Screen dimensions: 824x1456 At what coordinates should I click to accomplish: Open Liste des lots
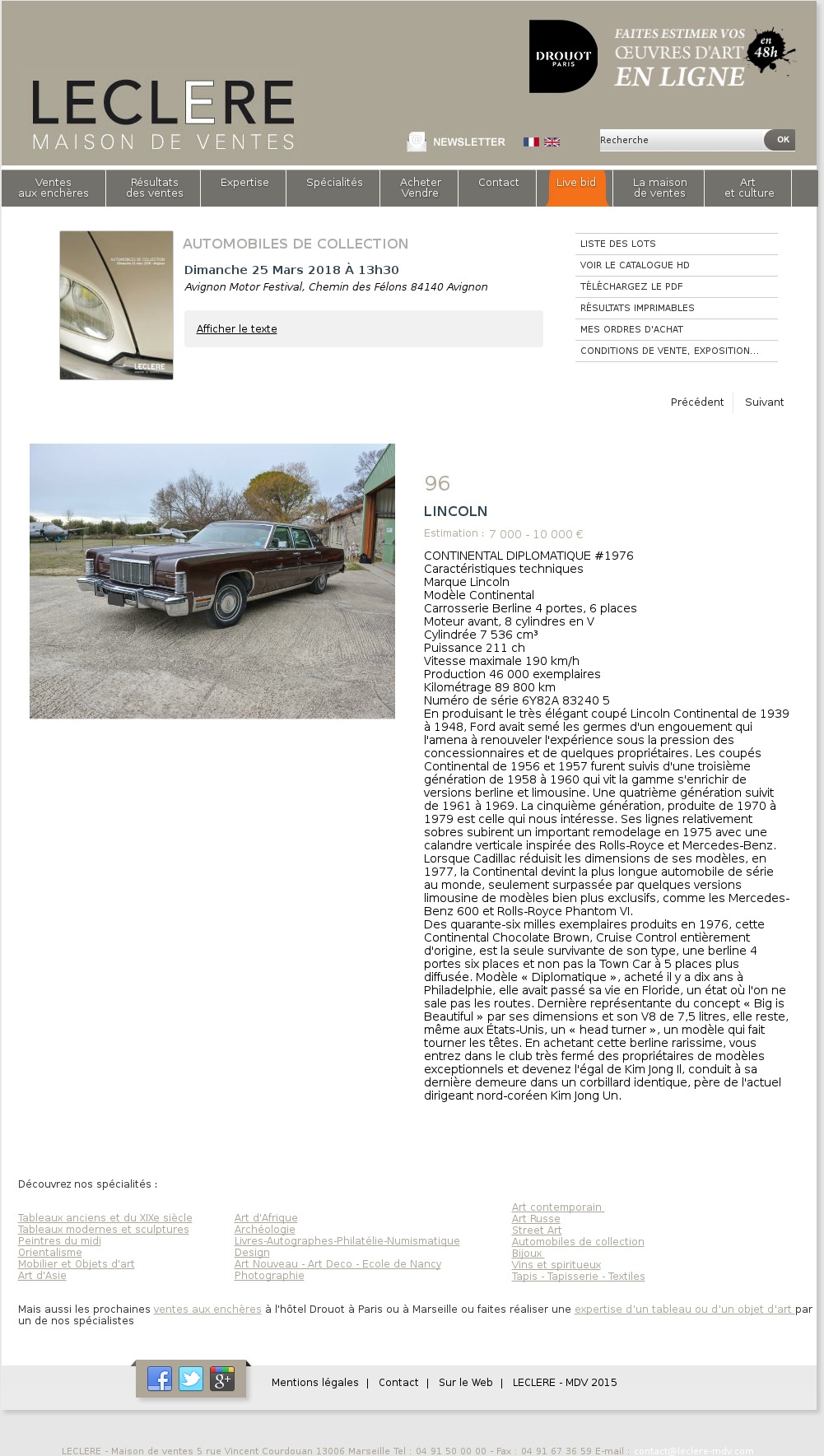[x=618, y=244]
